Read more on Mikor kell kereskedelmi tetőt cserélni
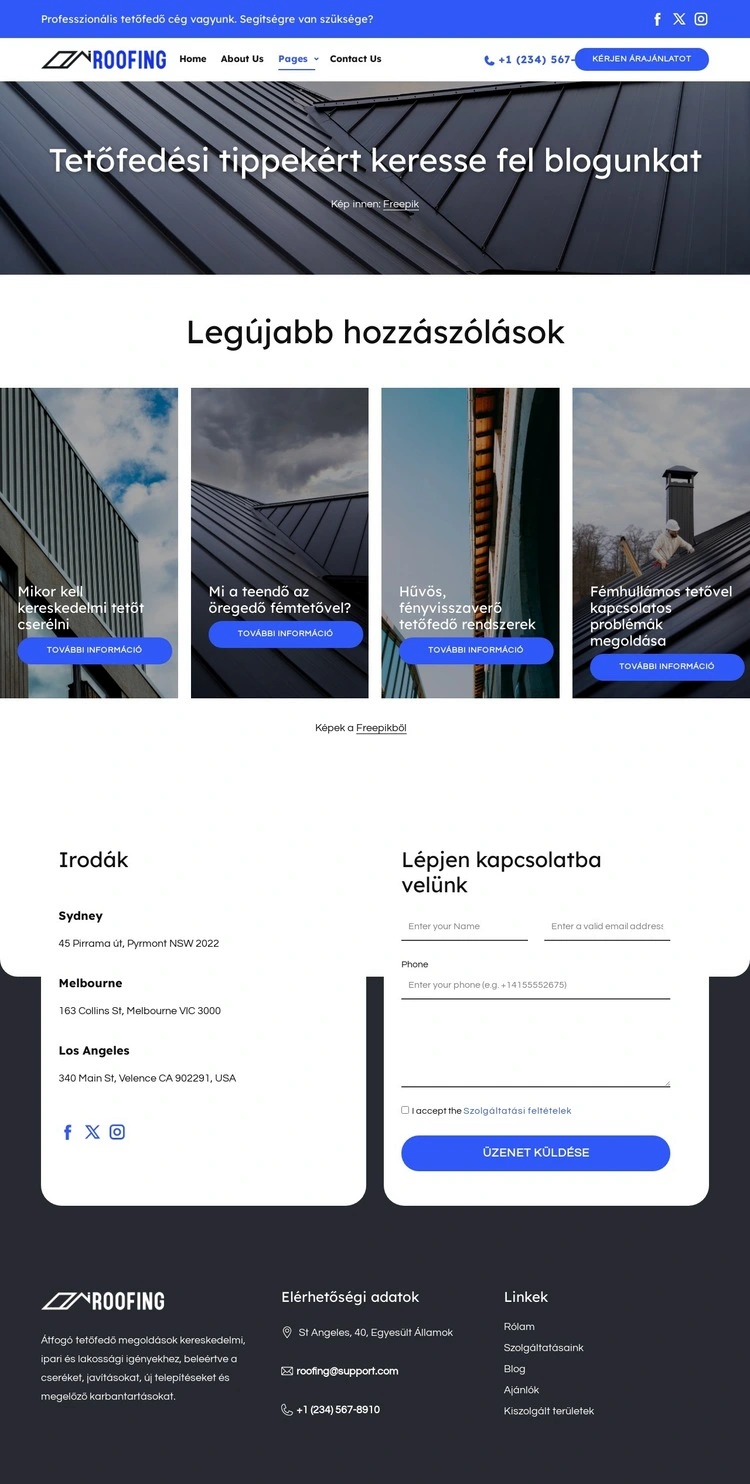The width and height of the screenshot is (750, 1484). click(95, 650)
